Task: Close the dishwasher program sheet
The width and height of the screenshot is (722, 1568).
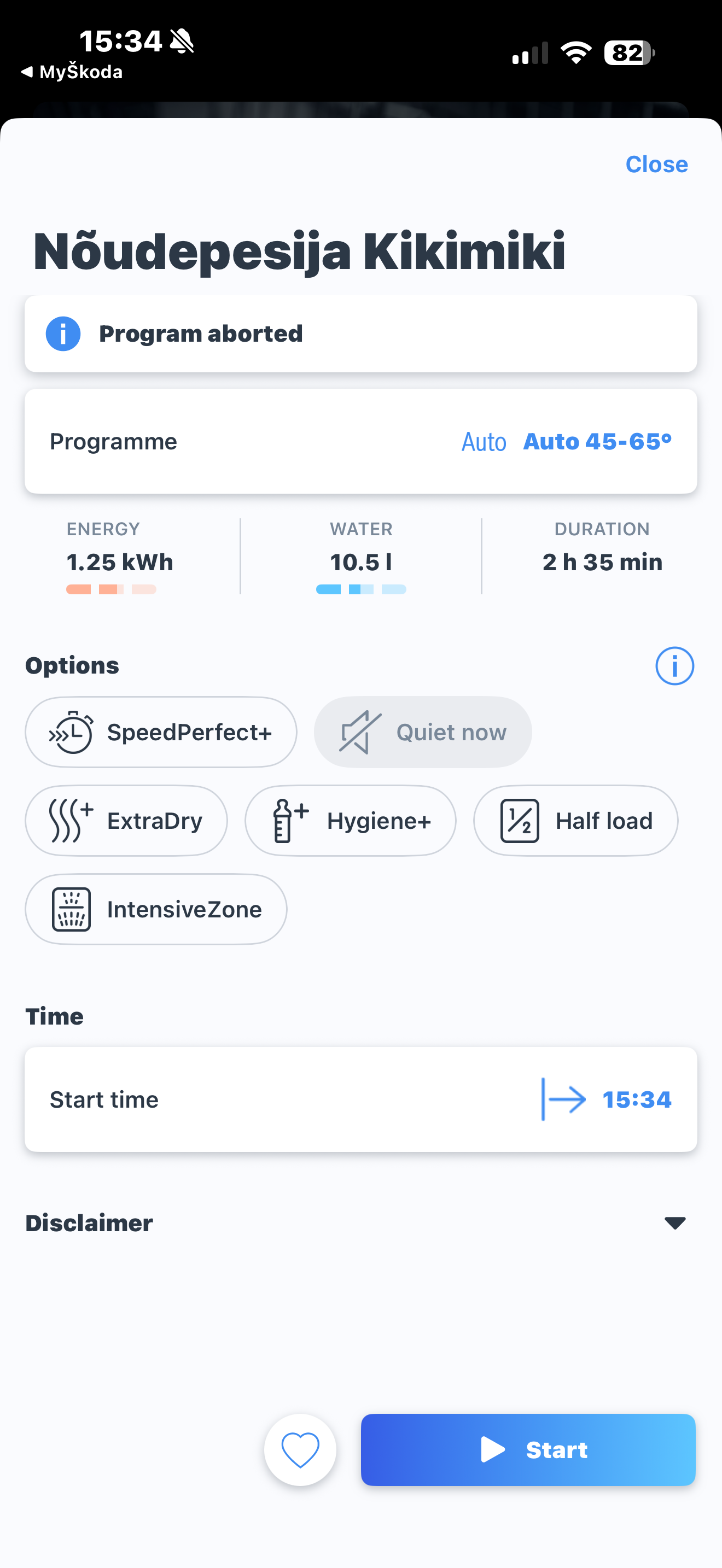Action: [656, 165]
